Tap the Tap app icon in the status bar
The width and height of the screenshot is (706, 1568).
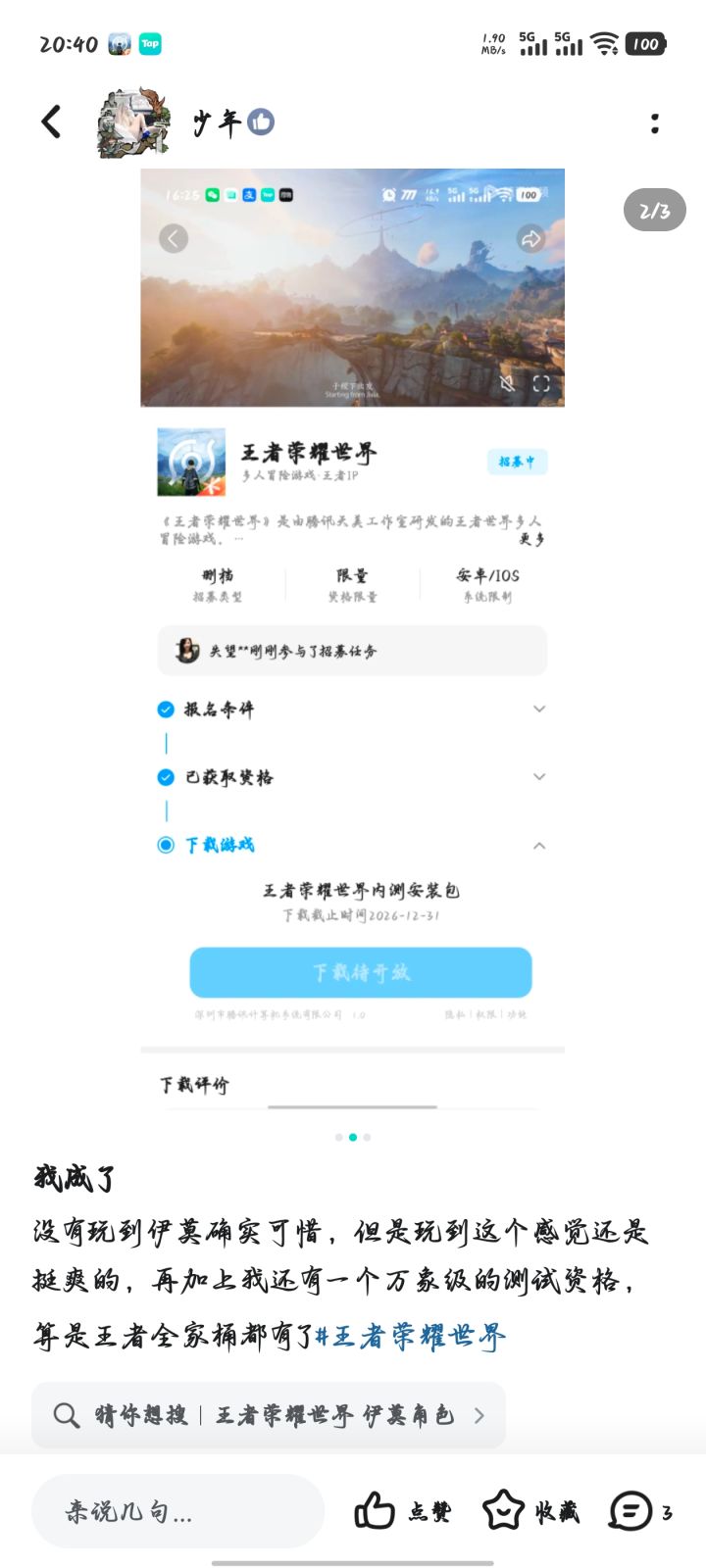pos(148,43)
